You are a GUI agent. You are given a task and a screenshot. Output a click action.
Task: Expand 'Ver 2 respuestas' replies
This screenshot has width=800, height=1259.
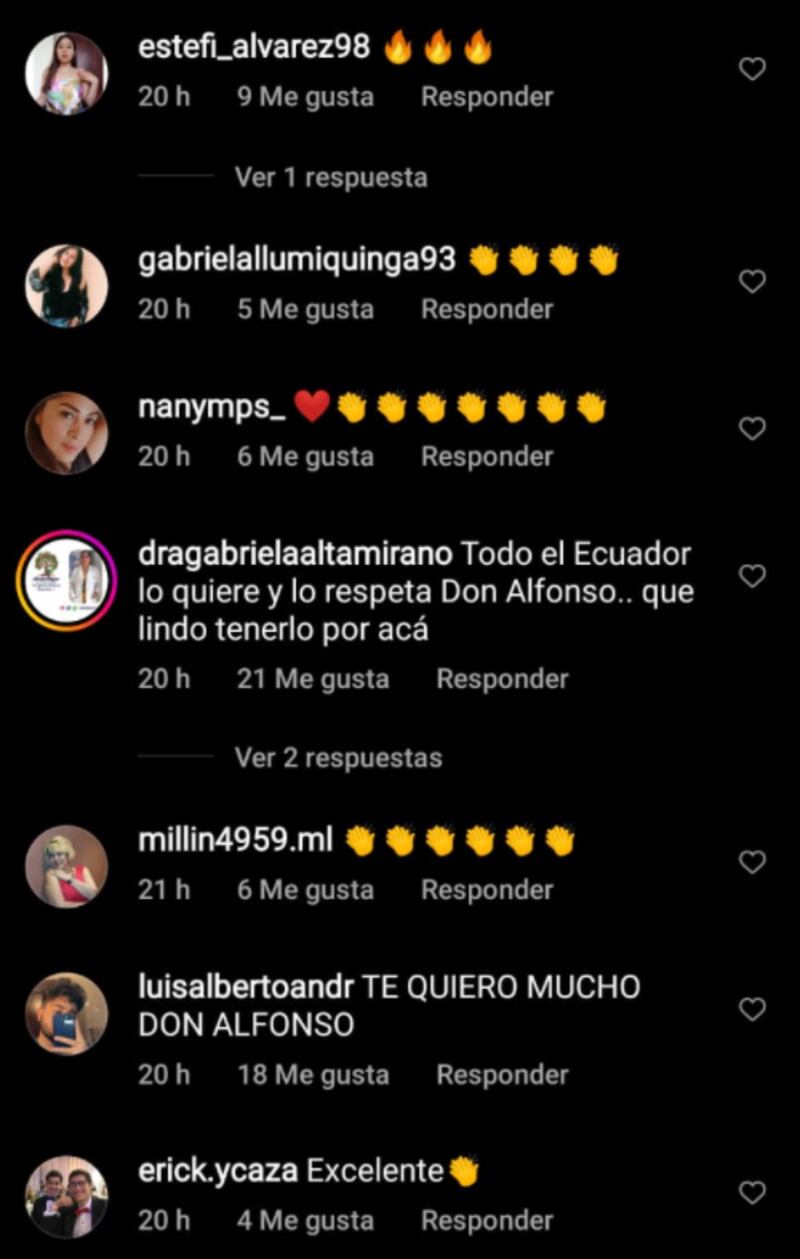point(338,757)
